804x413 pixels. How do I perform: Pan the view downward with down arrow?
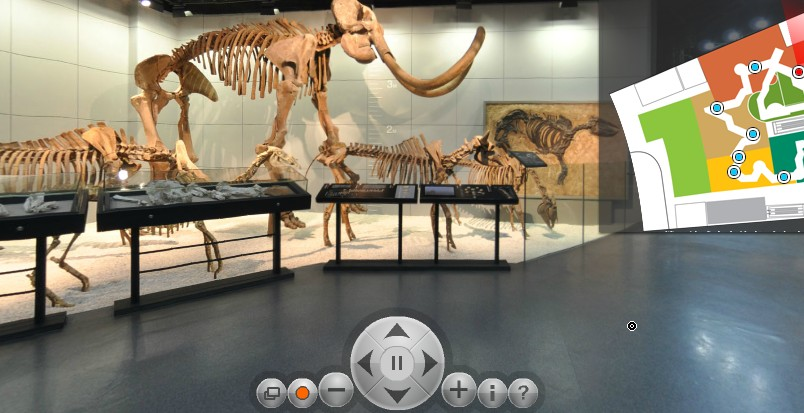click(397, 395)
